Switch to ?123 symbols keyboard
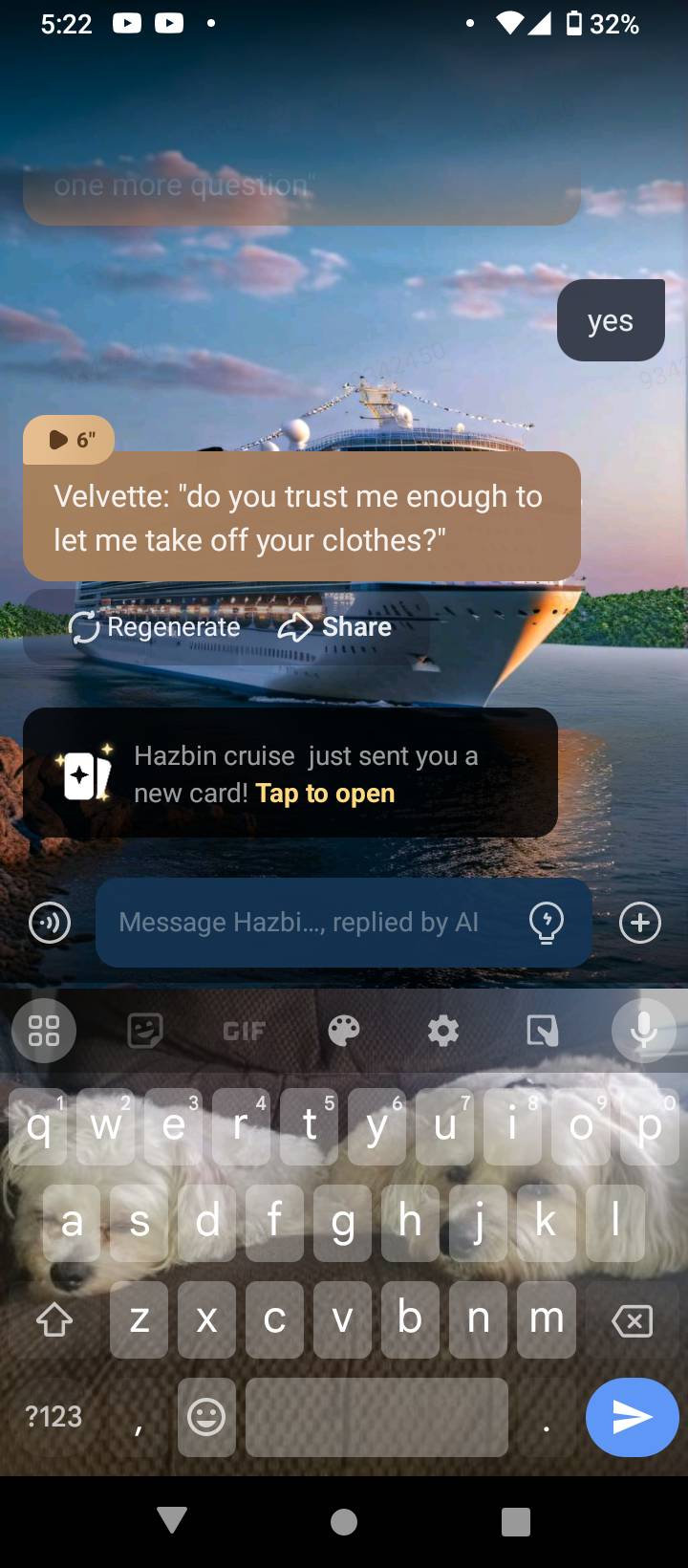 point(54,1417)
